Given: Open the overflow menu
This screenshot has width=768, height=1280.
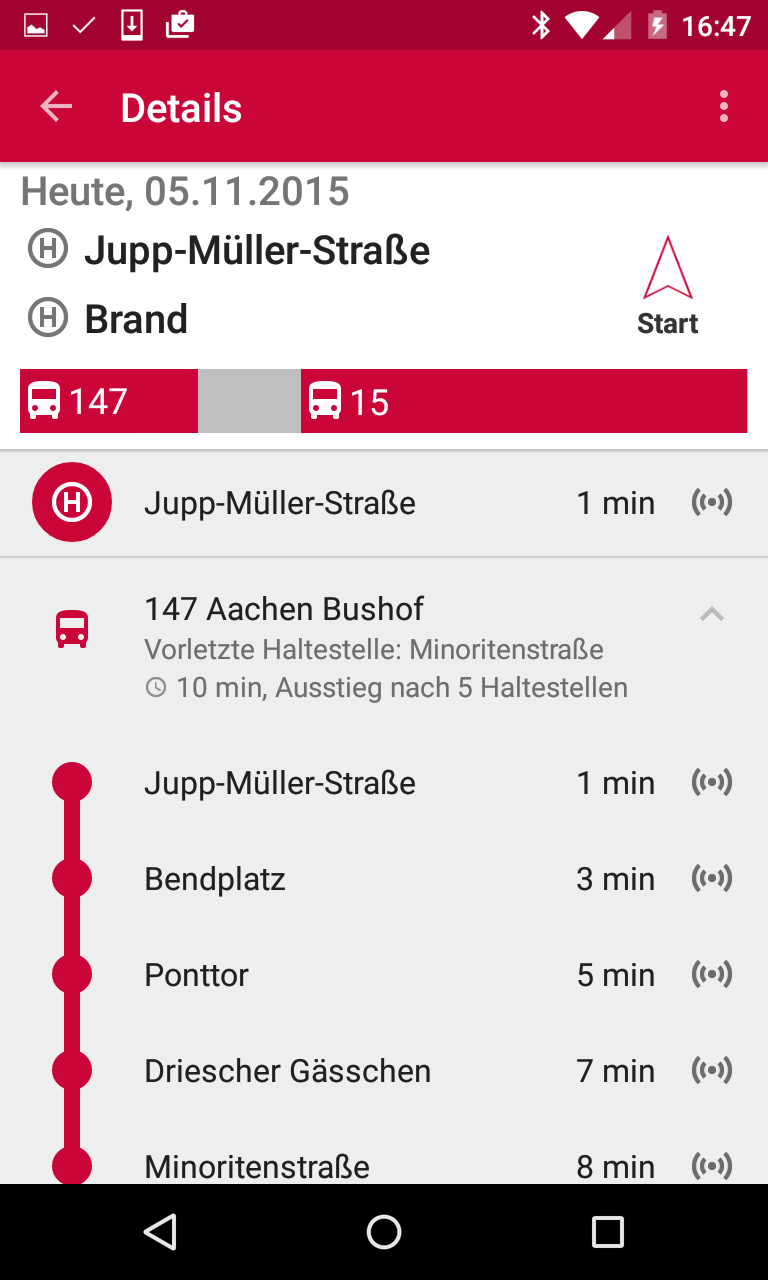Looking at the screenshot, I should (723, 107).
